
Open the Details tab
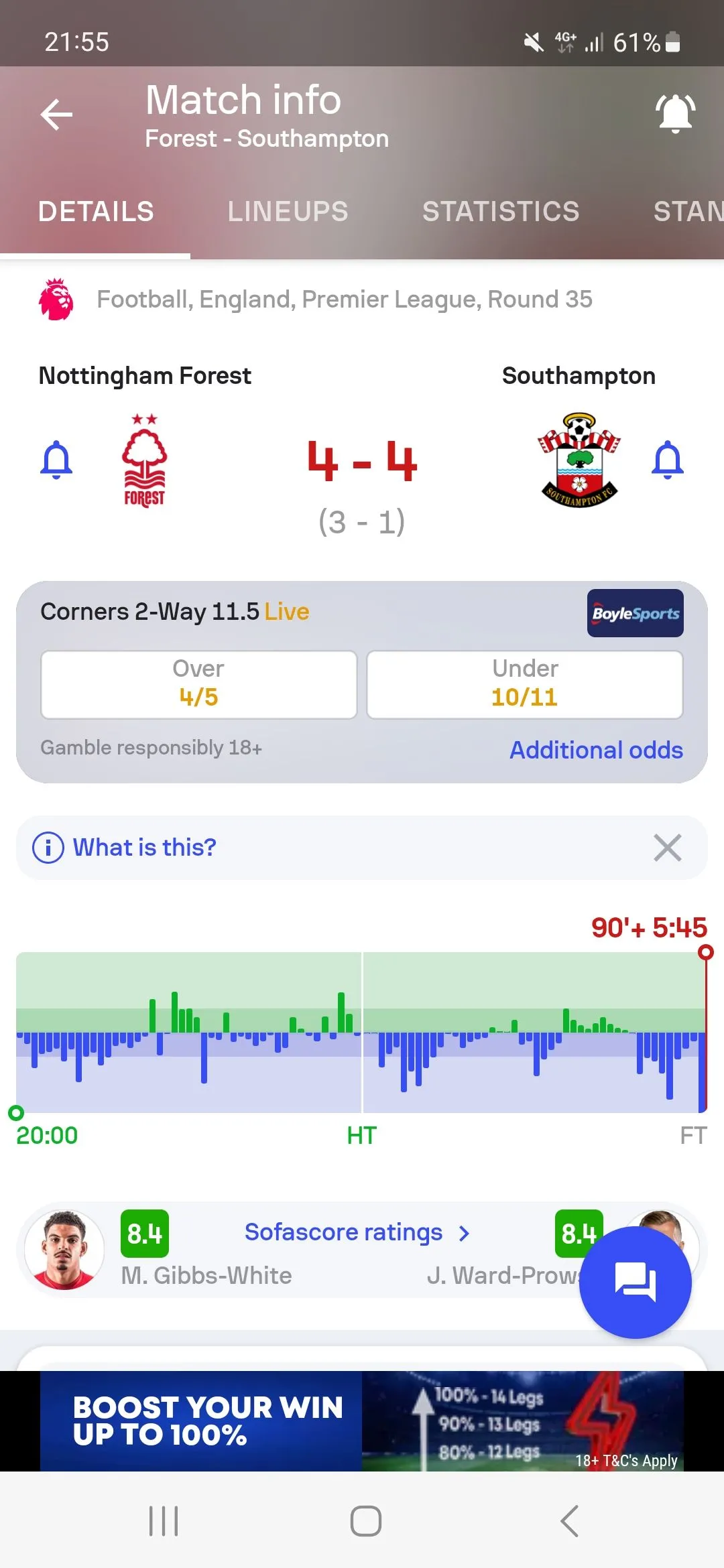96,212
